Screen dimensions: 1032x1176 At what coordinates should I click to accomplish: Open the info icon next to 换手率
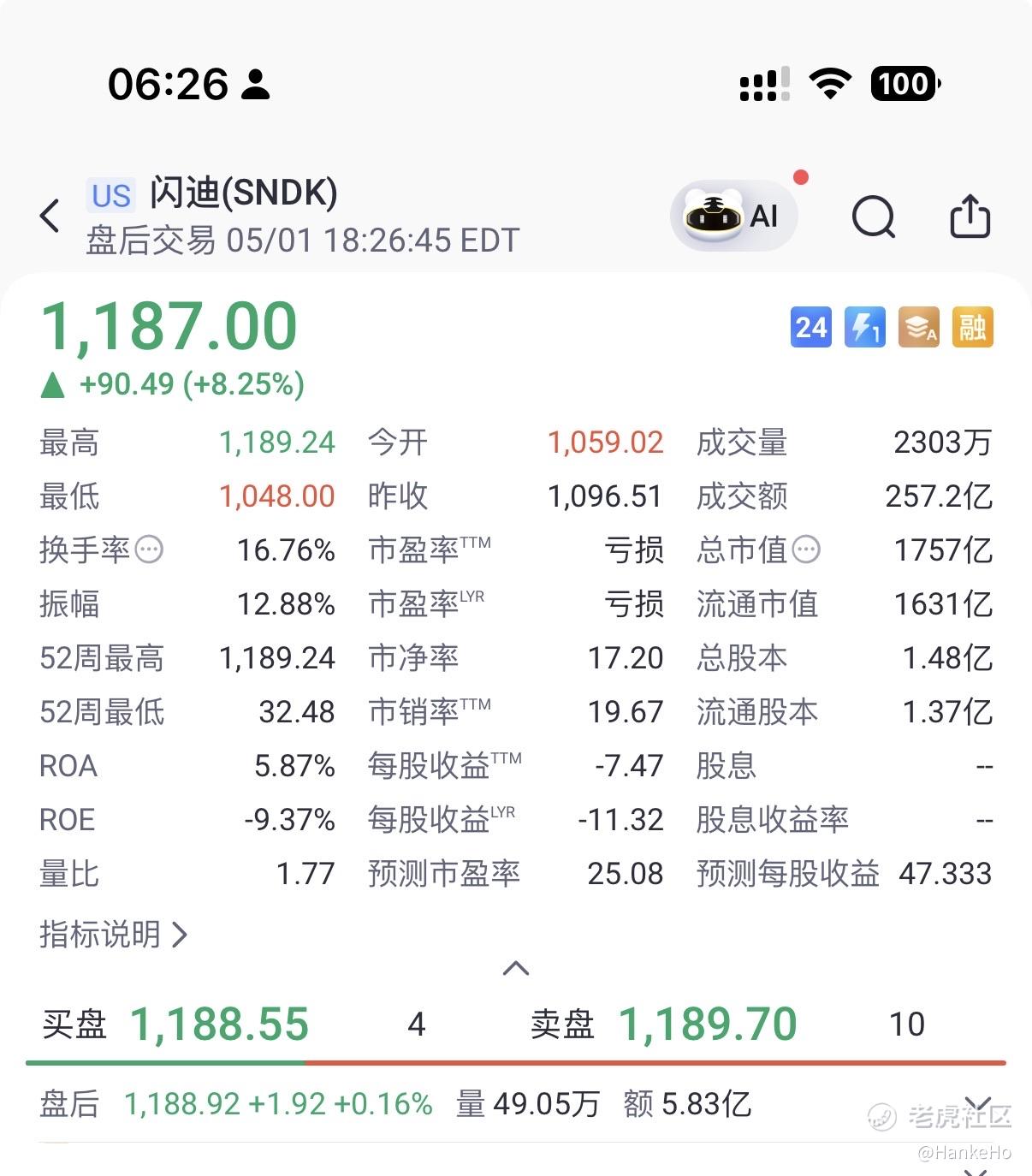click(149, 549)
